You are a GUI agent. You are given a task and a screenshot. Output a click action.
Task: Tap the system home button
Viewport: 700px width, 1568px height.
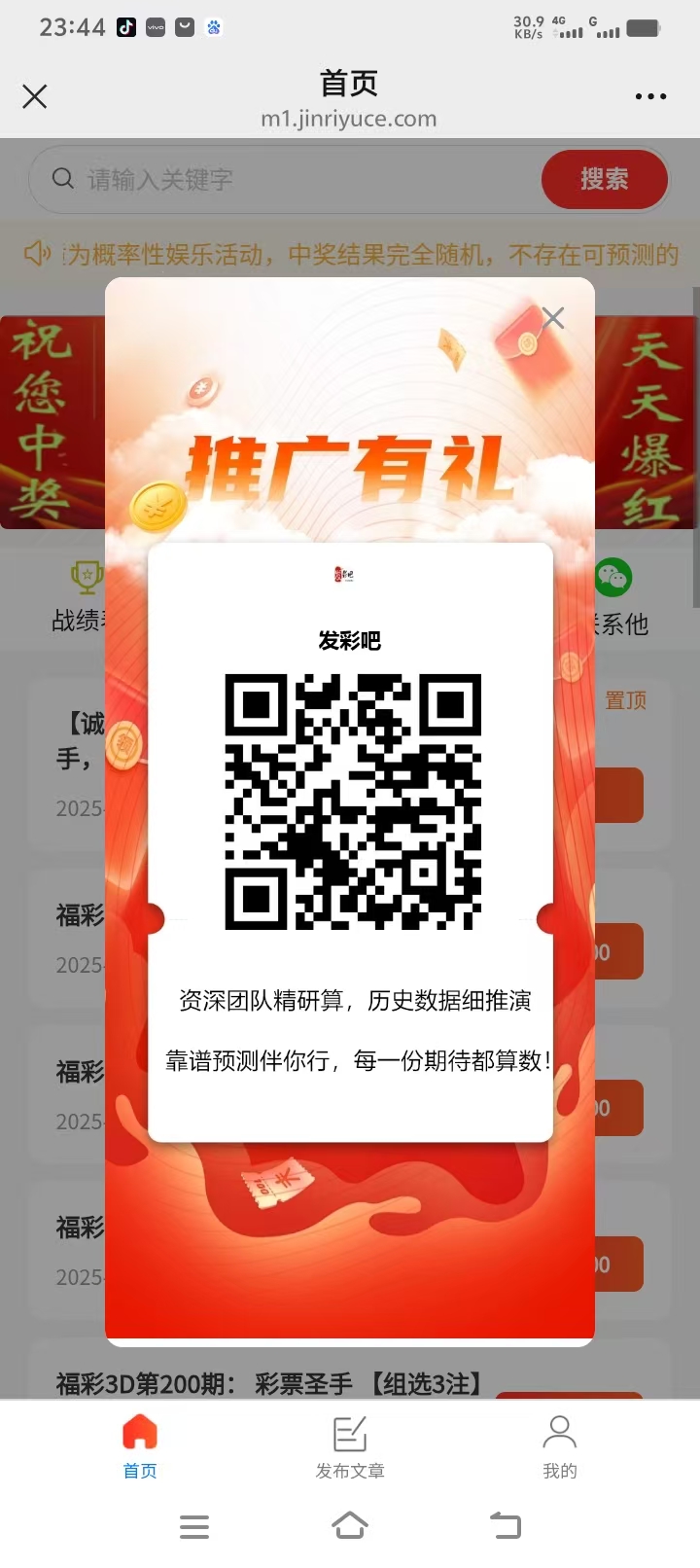pyautogui.click(x=350, y=1525)
